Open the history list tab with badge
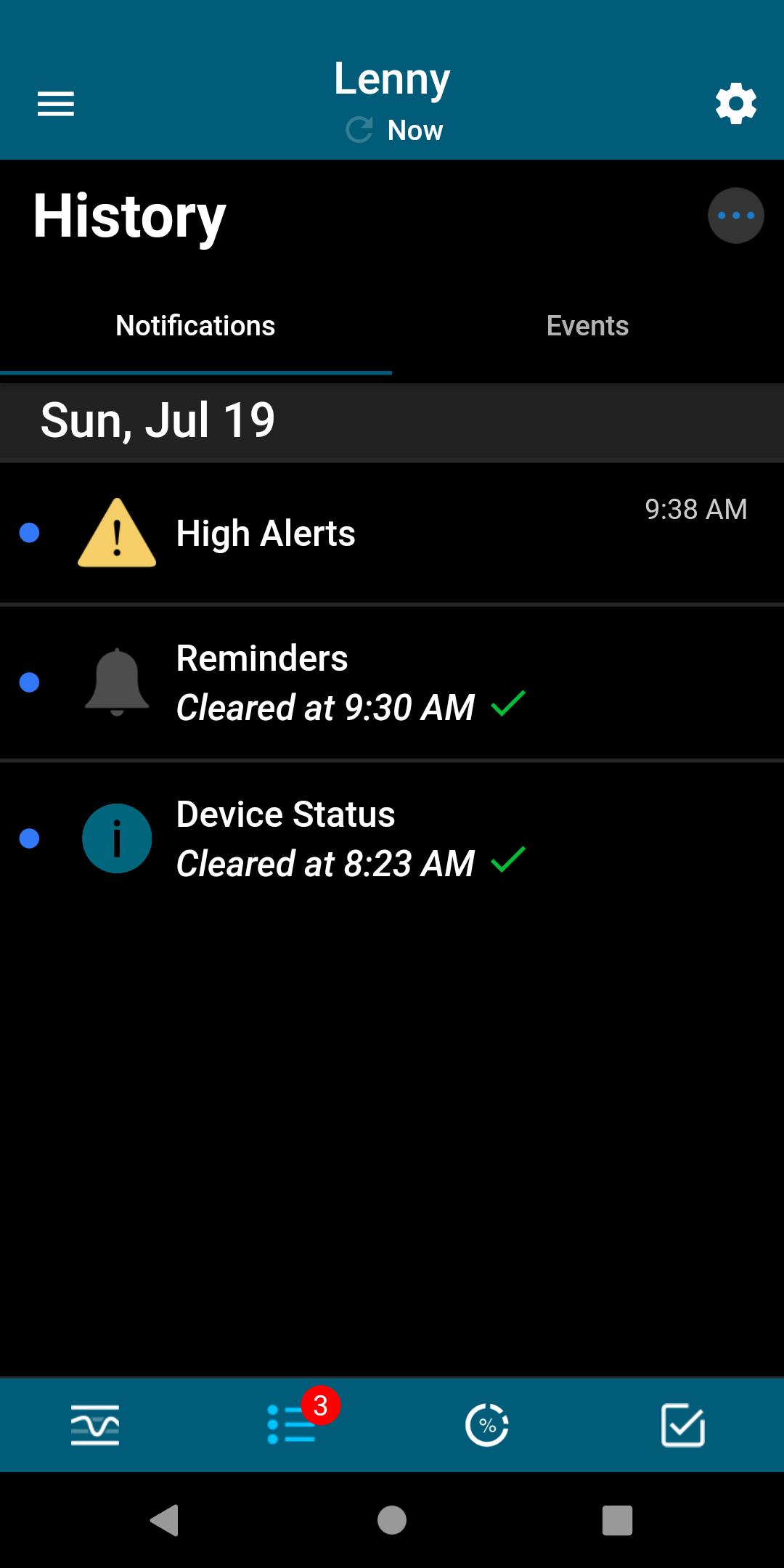Image resolution: width=784 pixels, height=1568 pixels. [x=293, y=1425]
